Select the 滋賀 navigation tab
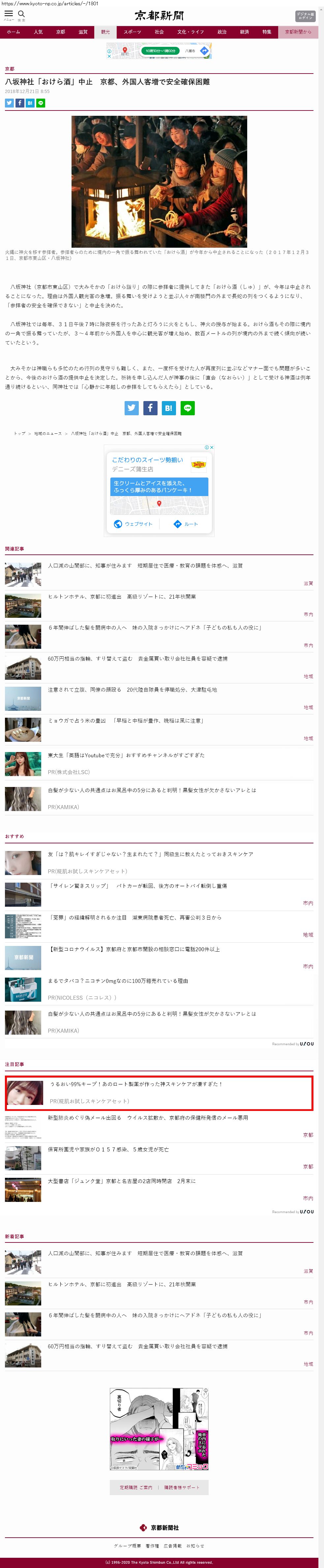 83,32
